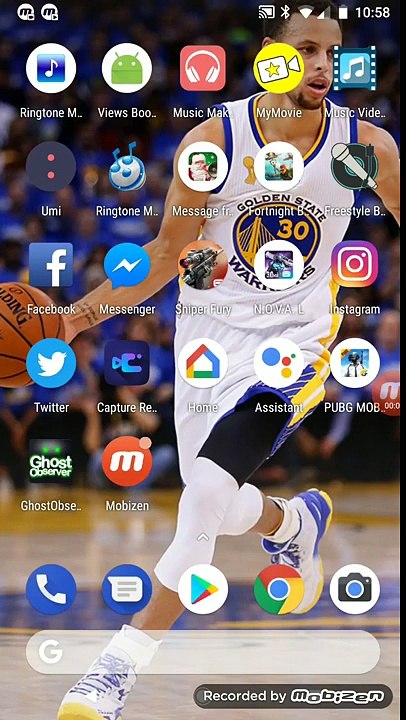Open the Phone dialer
Viewport: 406px width, 720px height.
[51, 589]
